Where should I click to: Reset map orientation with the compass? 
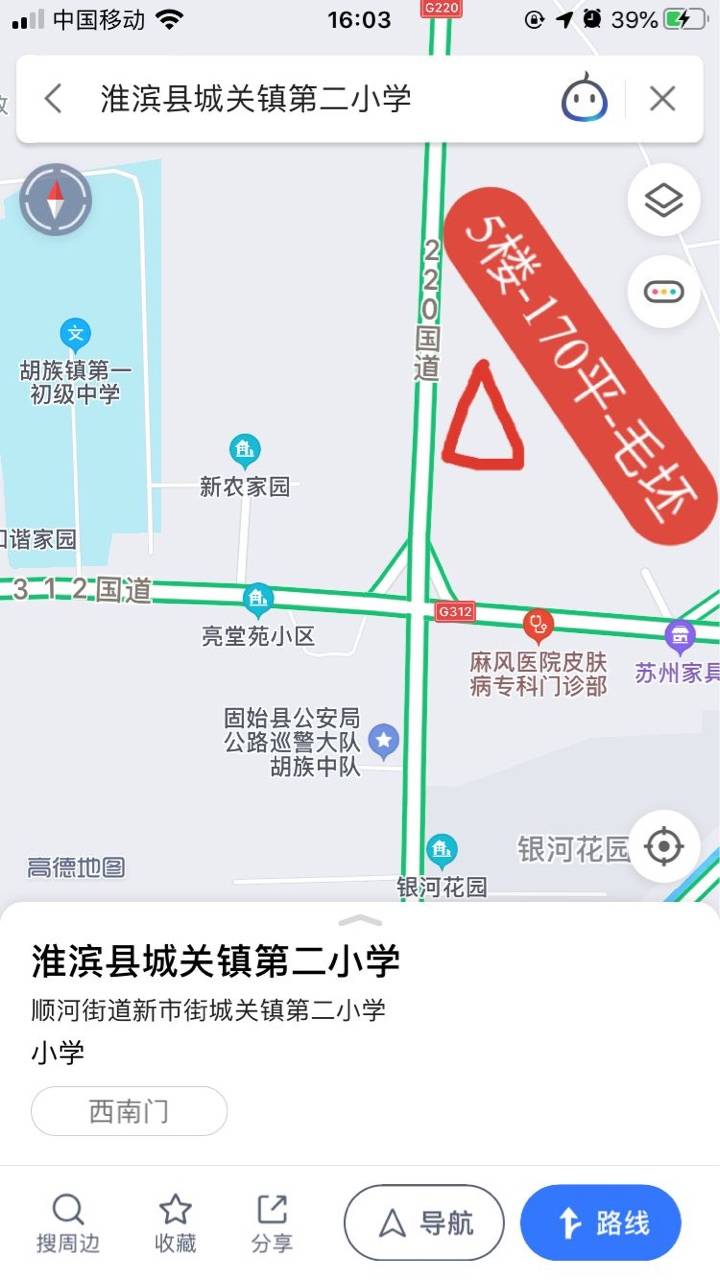(56, 199)
